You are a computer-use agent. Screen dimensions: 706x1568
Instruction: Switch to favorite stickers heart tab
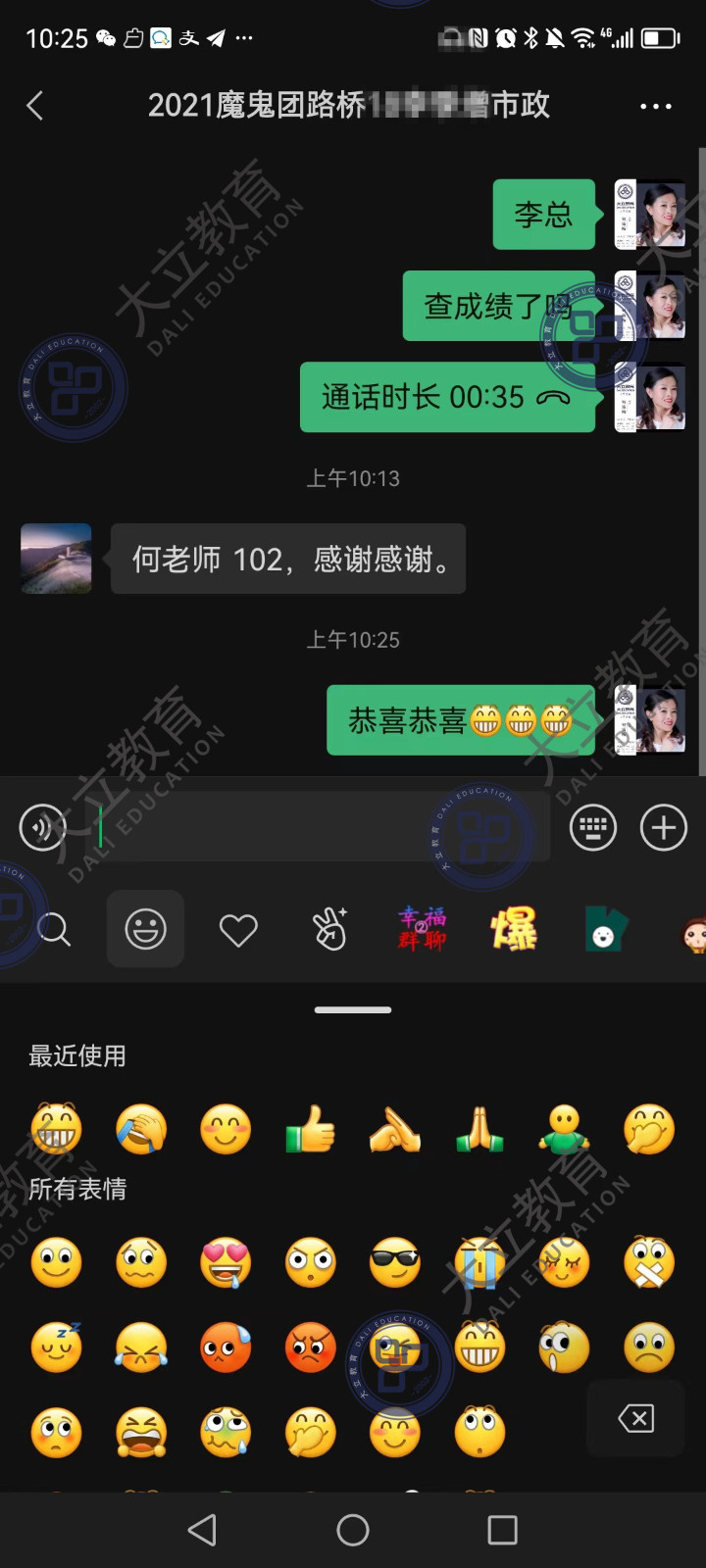(237, 929)
